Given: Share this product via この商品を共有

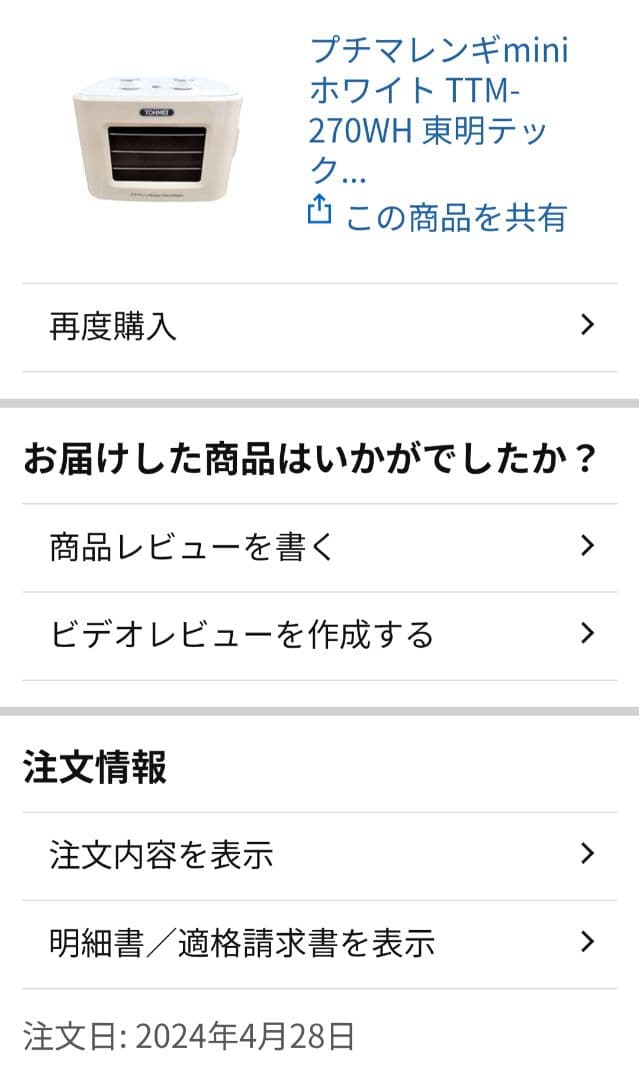Looking at the screenshot, I should 438,216.
